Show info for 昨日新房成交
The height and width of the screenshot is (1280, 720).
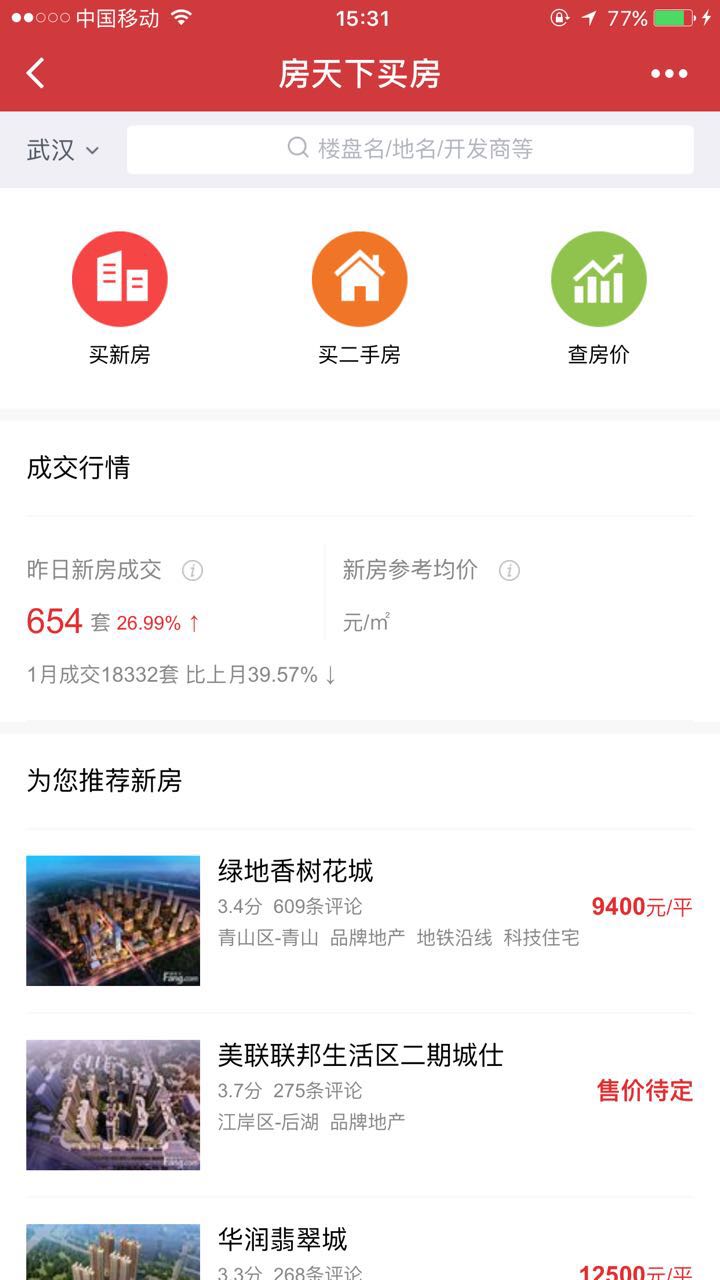point(192,571)
